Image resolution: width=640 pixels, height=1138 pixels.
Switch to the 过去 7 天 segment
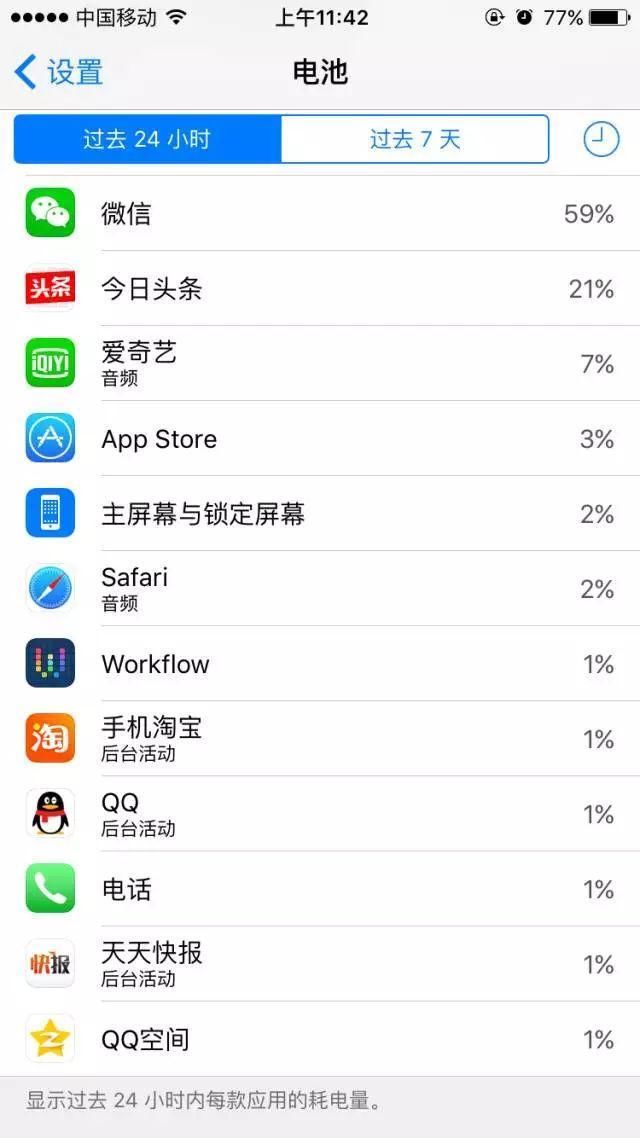coord(415,139)
